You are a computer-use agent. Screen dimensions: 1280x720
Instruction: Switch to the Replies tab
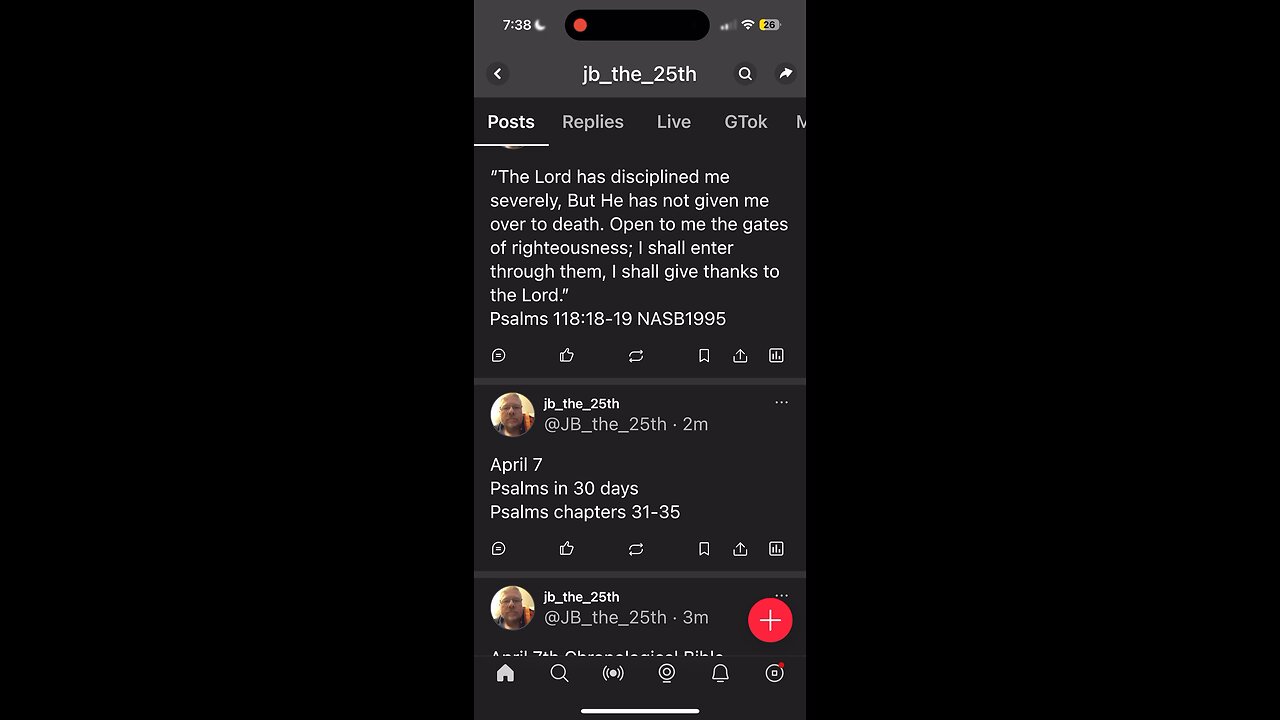pyautogui.click(x=593, y=122)
